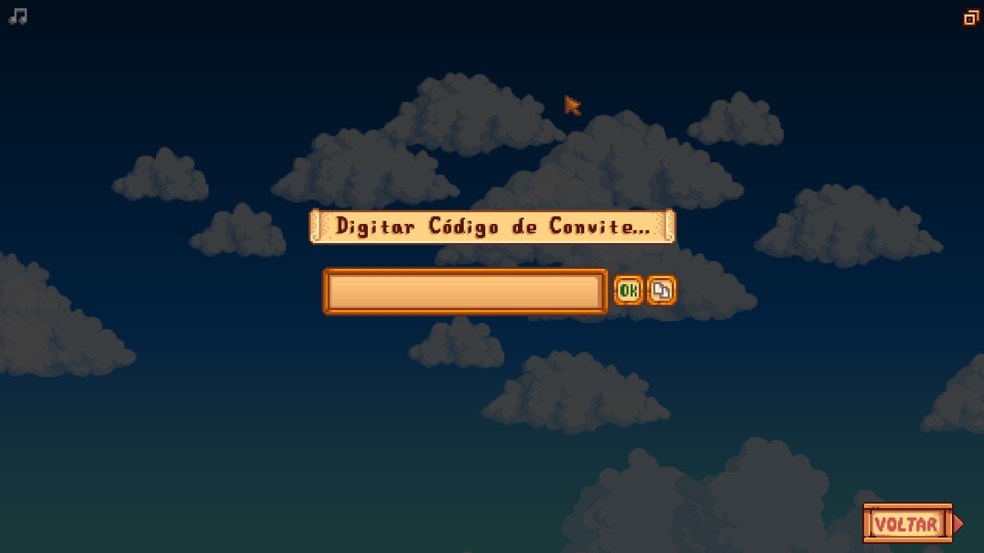Paste the invite code from clipboard
984x553 pixels.
coord(661,291)
